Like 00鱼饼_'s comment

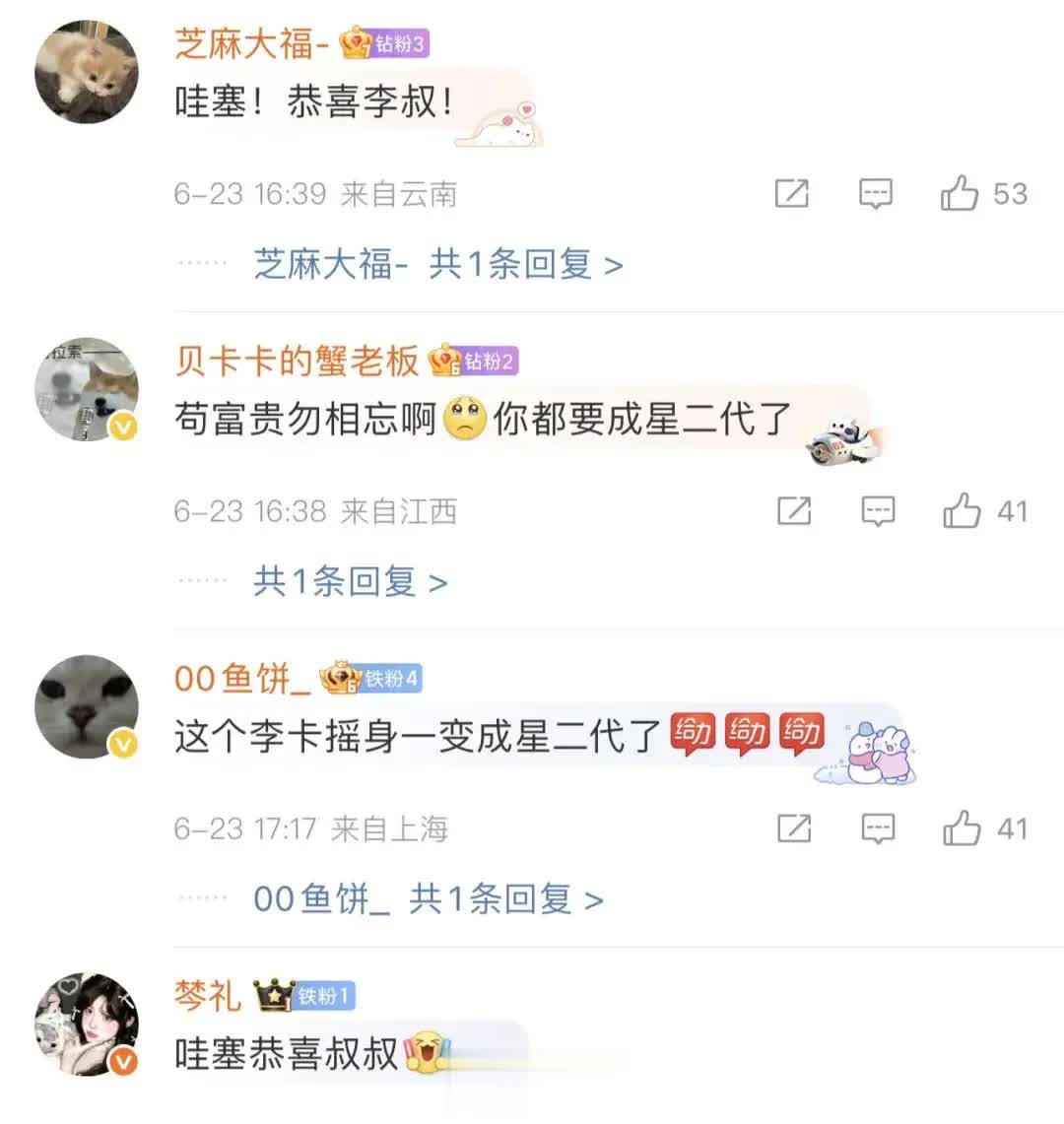[962, 828]
